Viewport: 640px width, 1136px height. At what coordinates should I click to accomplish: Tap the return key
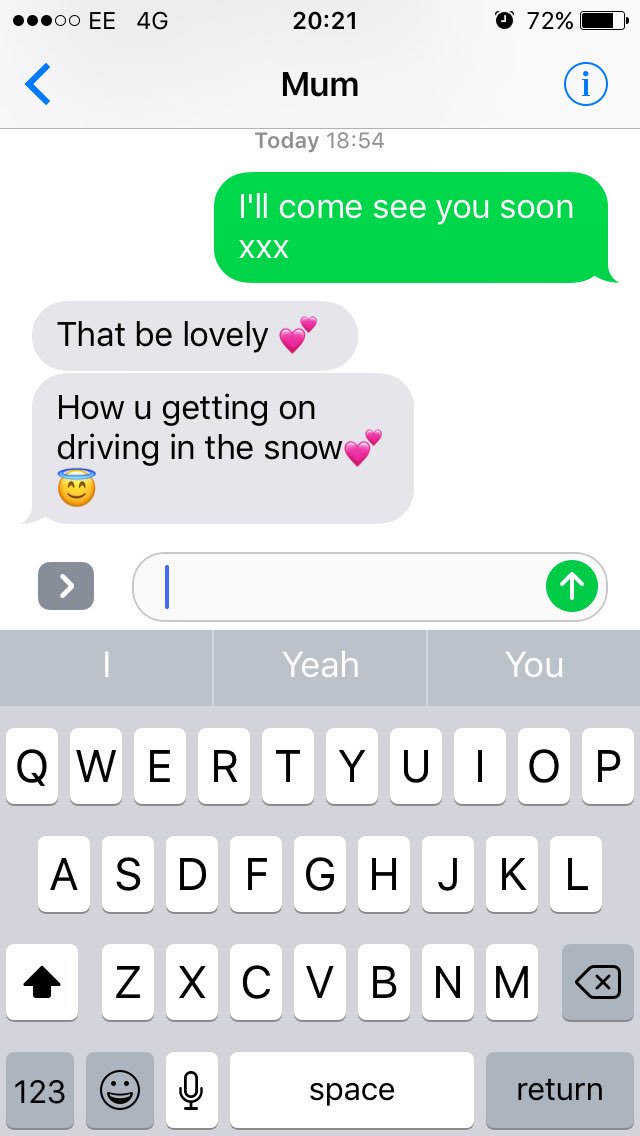coord(560,1090)
